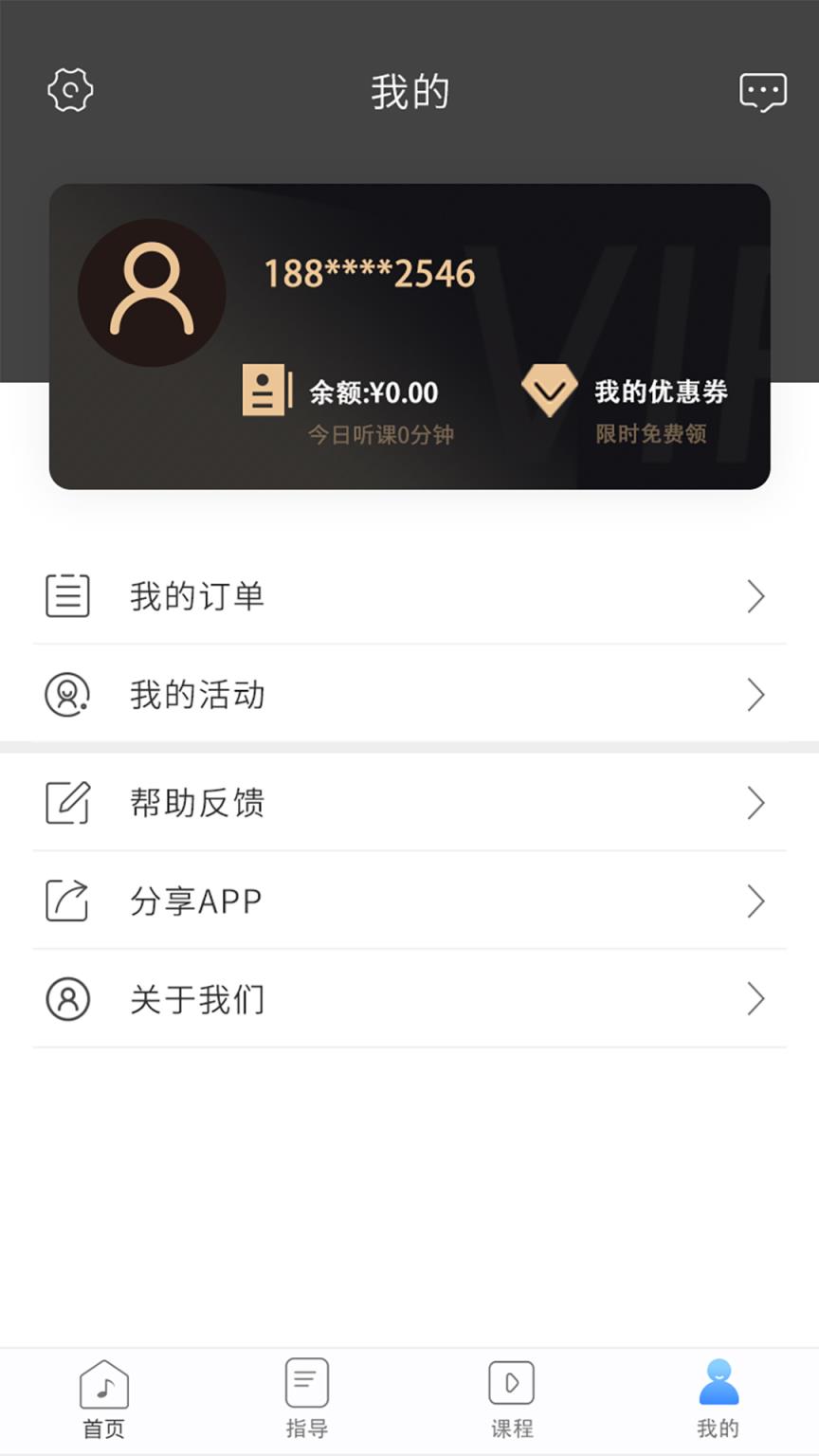Tap the circular profile avatar
Viewport: 819px width, 1456px height.
[152, 292]
